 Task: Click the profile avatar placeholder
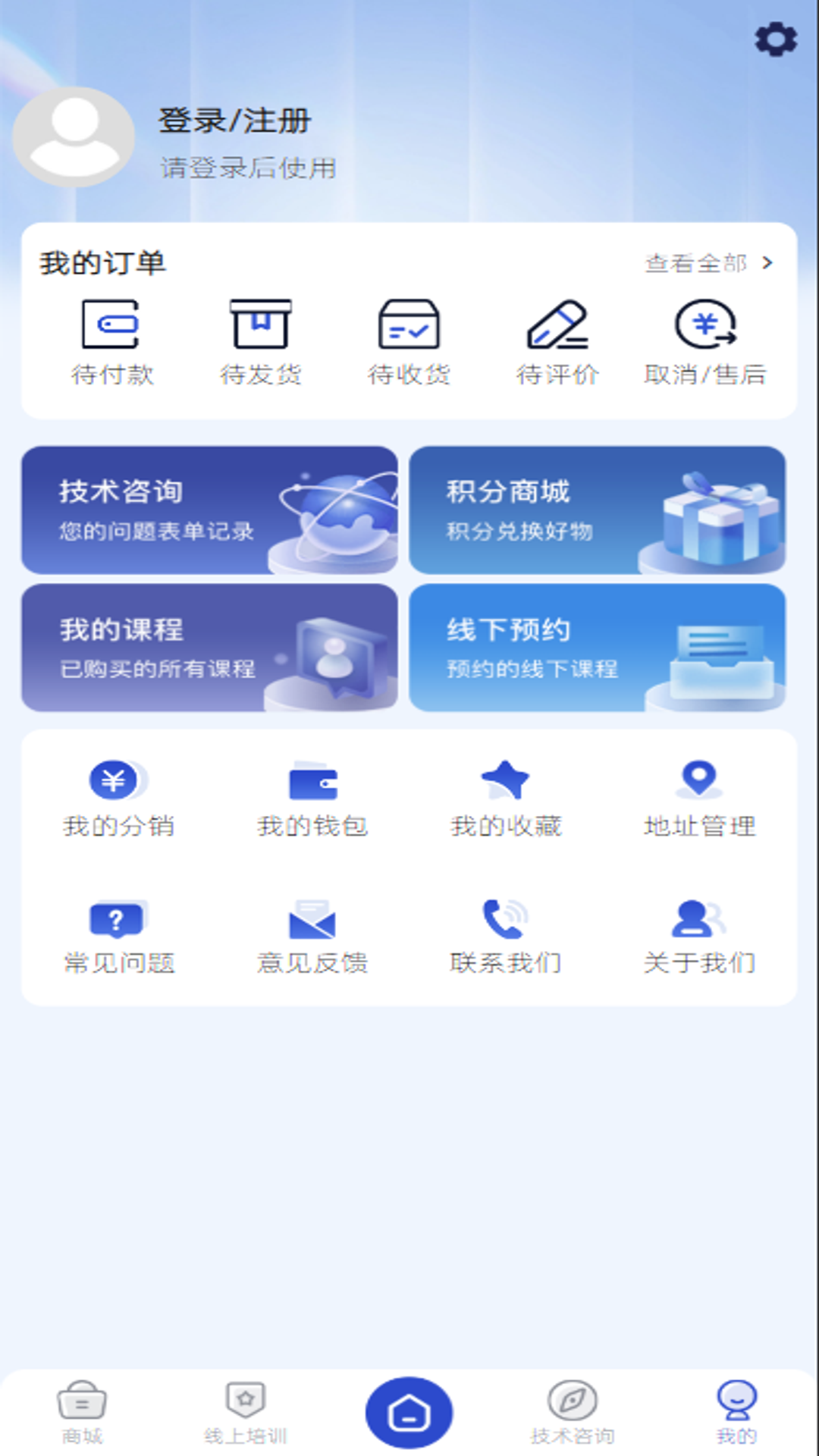point(73,136)
